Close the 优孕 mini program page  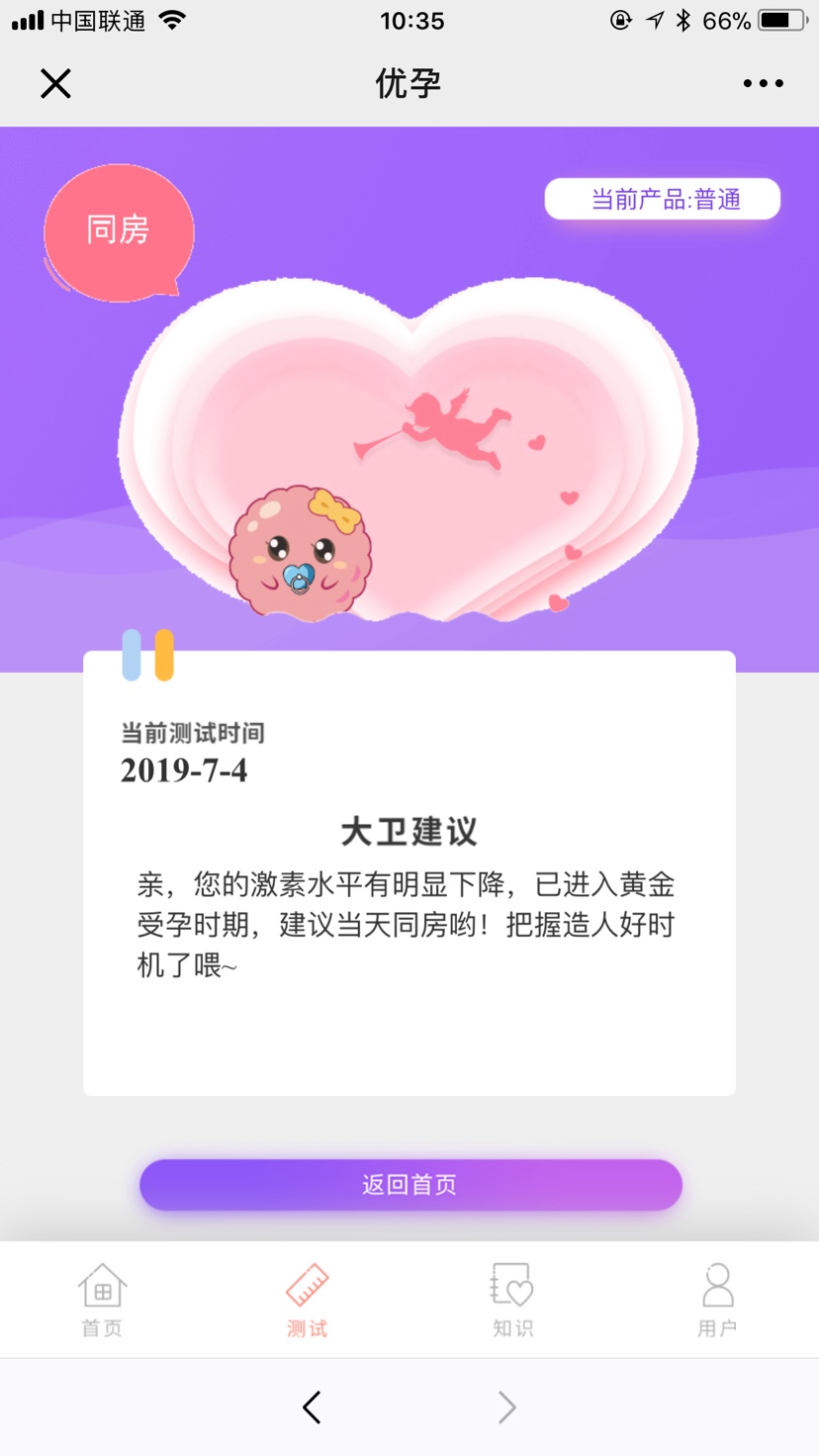coord(56,84)
